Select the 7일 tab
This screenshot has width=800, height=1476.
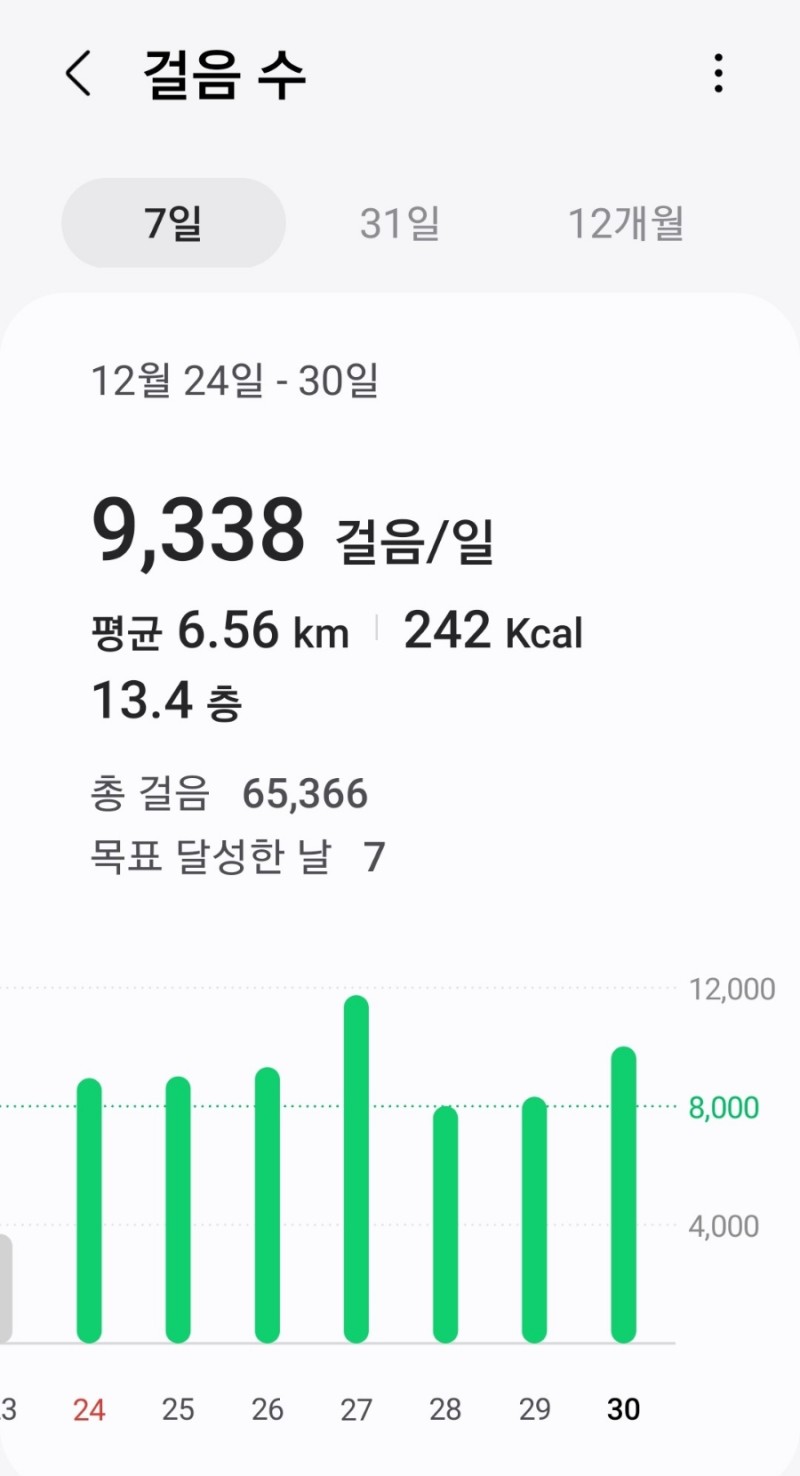(174, 223)
